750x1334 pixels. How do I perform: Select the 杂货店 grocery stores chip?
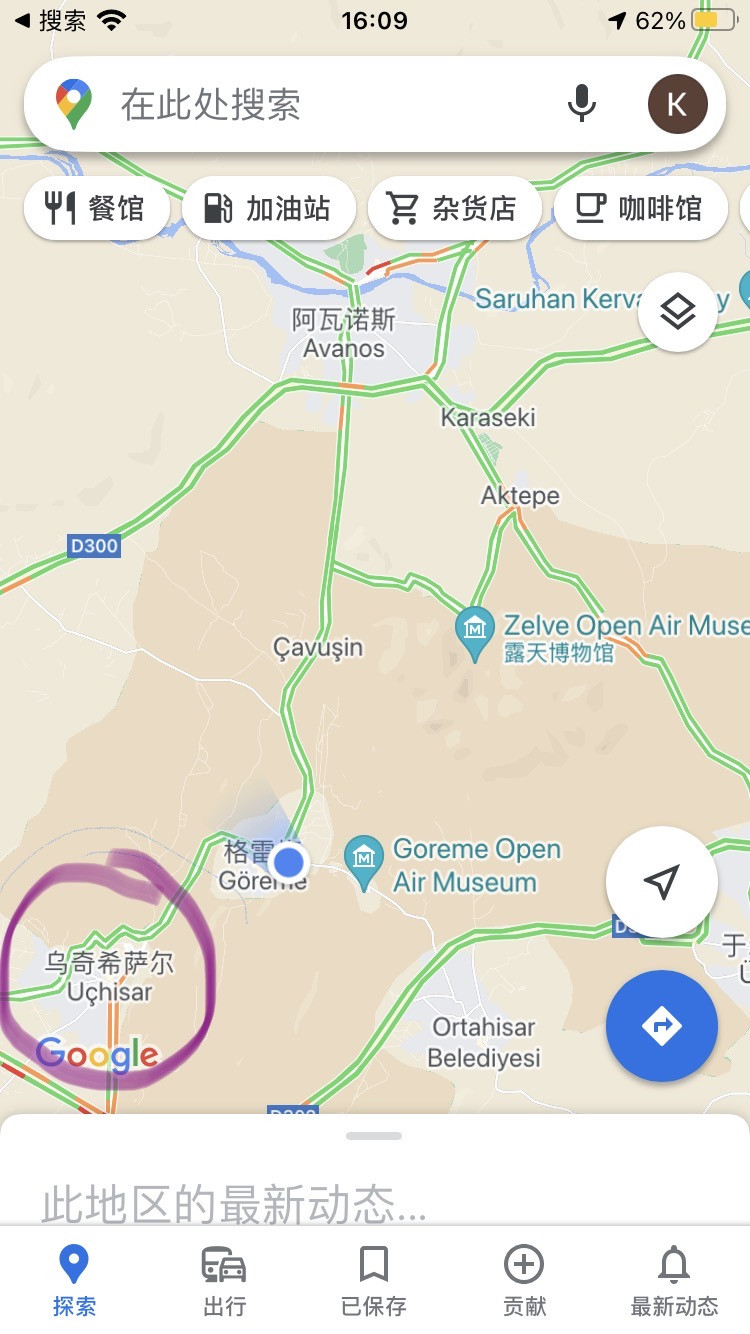[x=454, y=208]
